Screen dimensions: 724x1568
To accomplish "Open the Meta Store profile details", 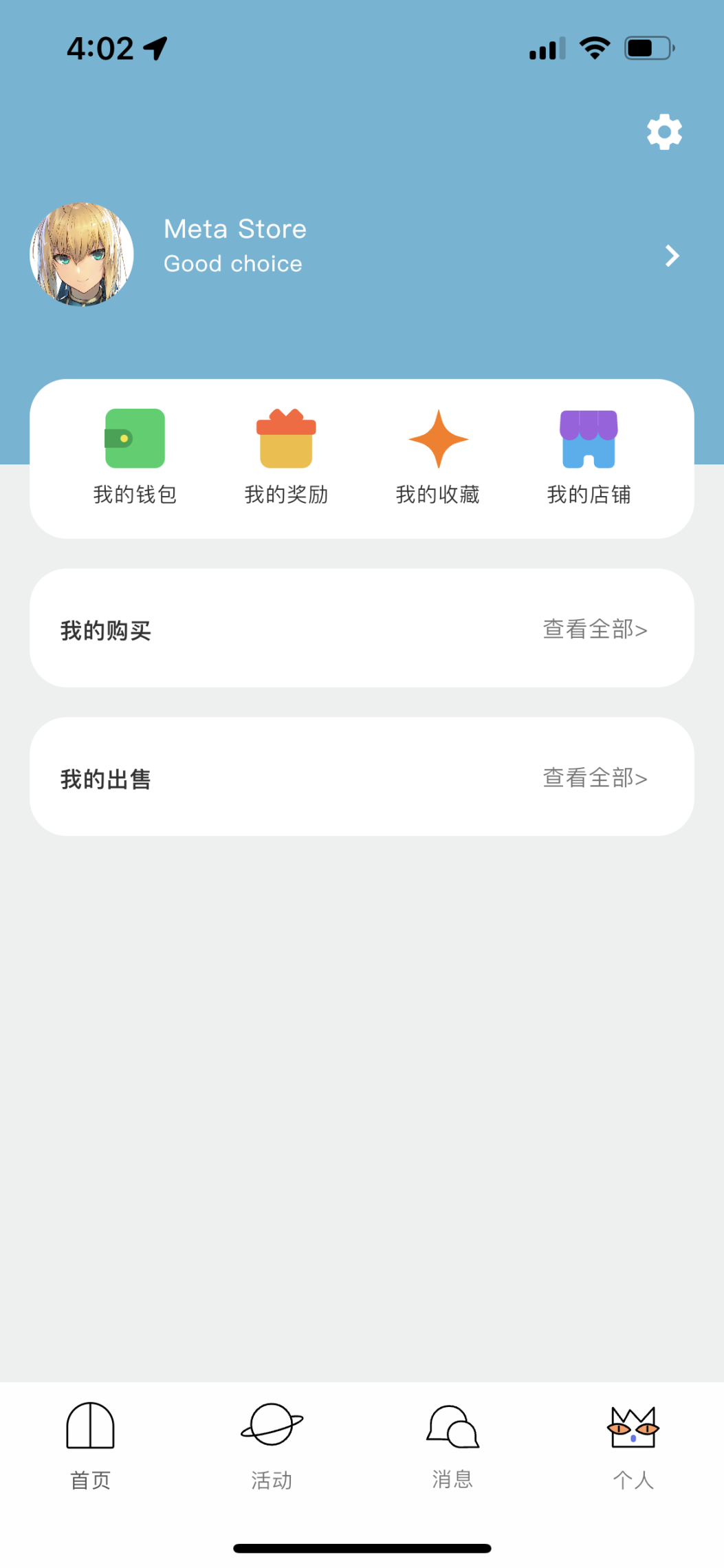I will [x=672, y=256].
